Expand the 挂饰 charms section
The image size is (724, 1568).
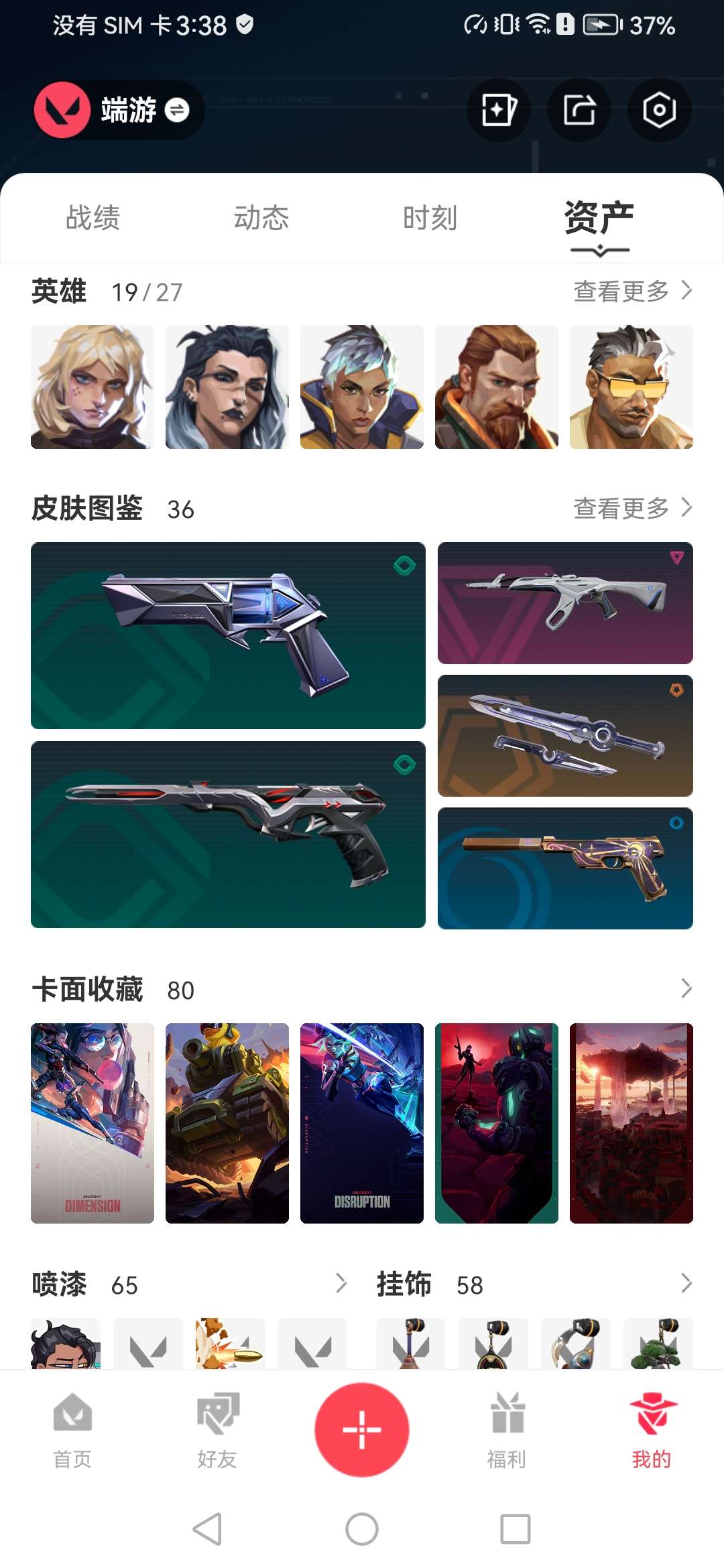686,1283
